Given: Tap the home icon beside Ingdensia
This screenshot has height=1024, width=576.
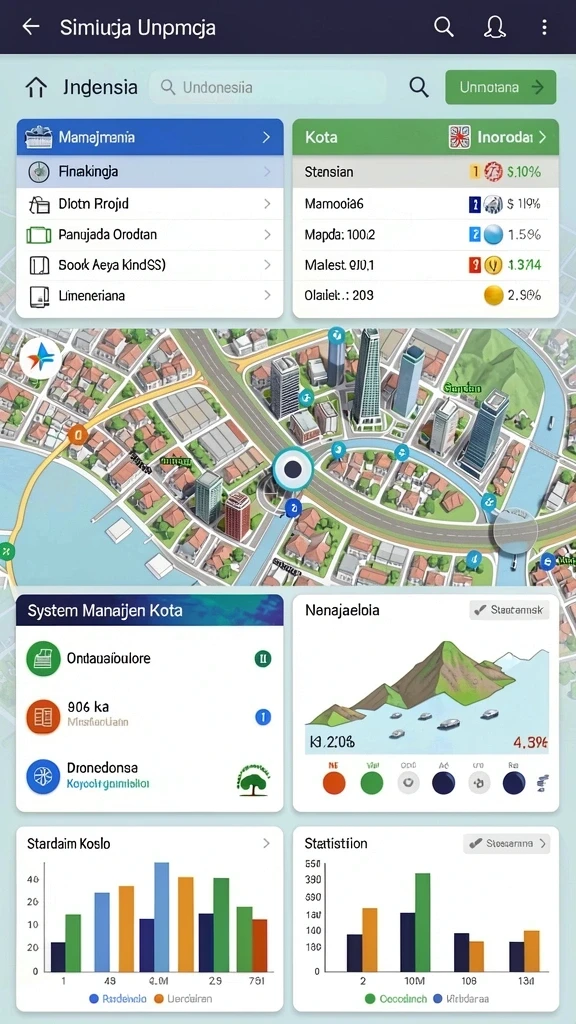Looking at the screenshot, I should tap(36, 88).
